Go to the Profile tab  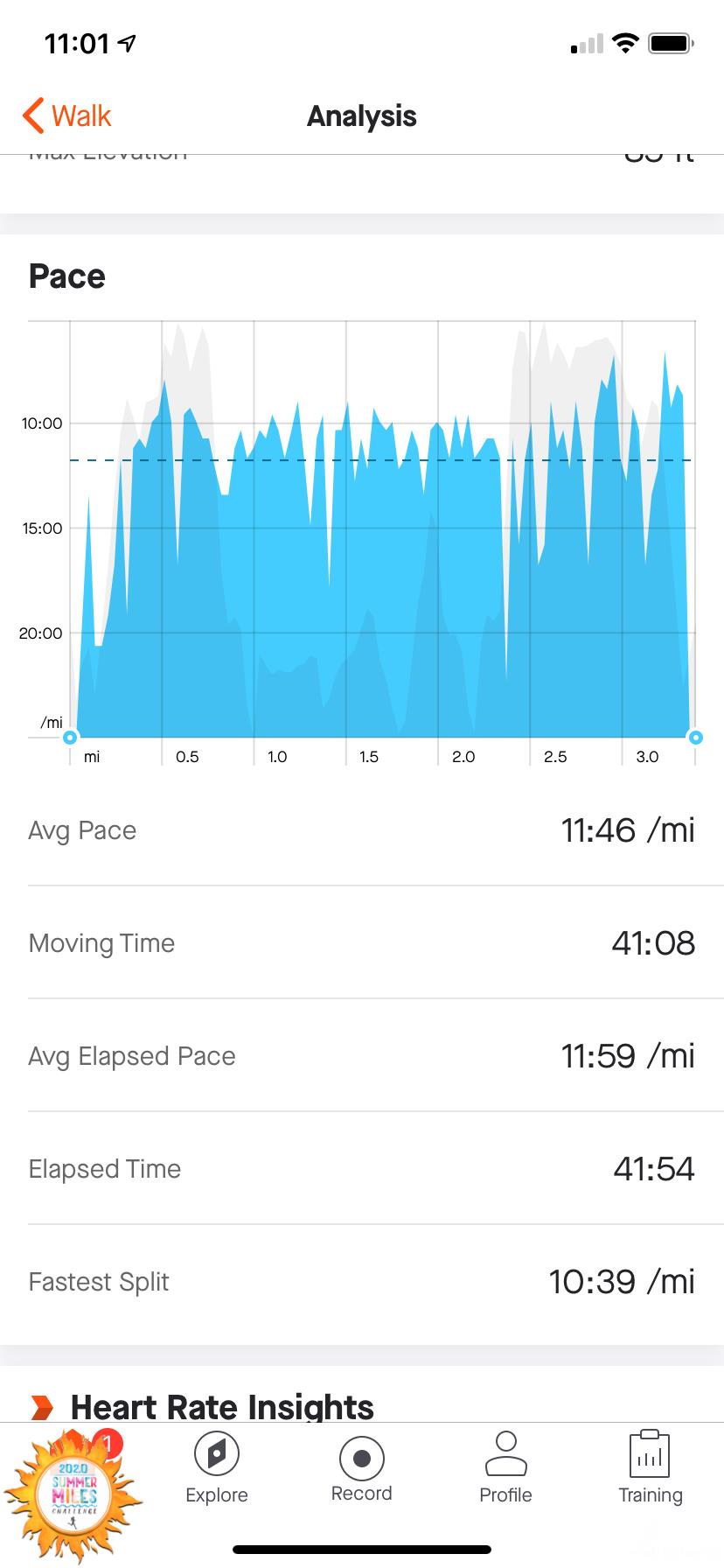(x=505, y=1470)
